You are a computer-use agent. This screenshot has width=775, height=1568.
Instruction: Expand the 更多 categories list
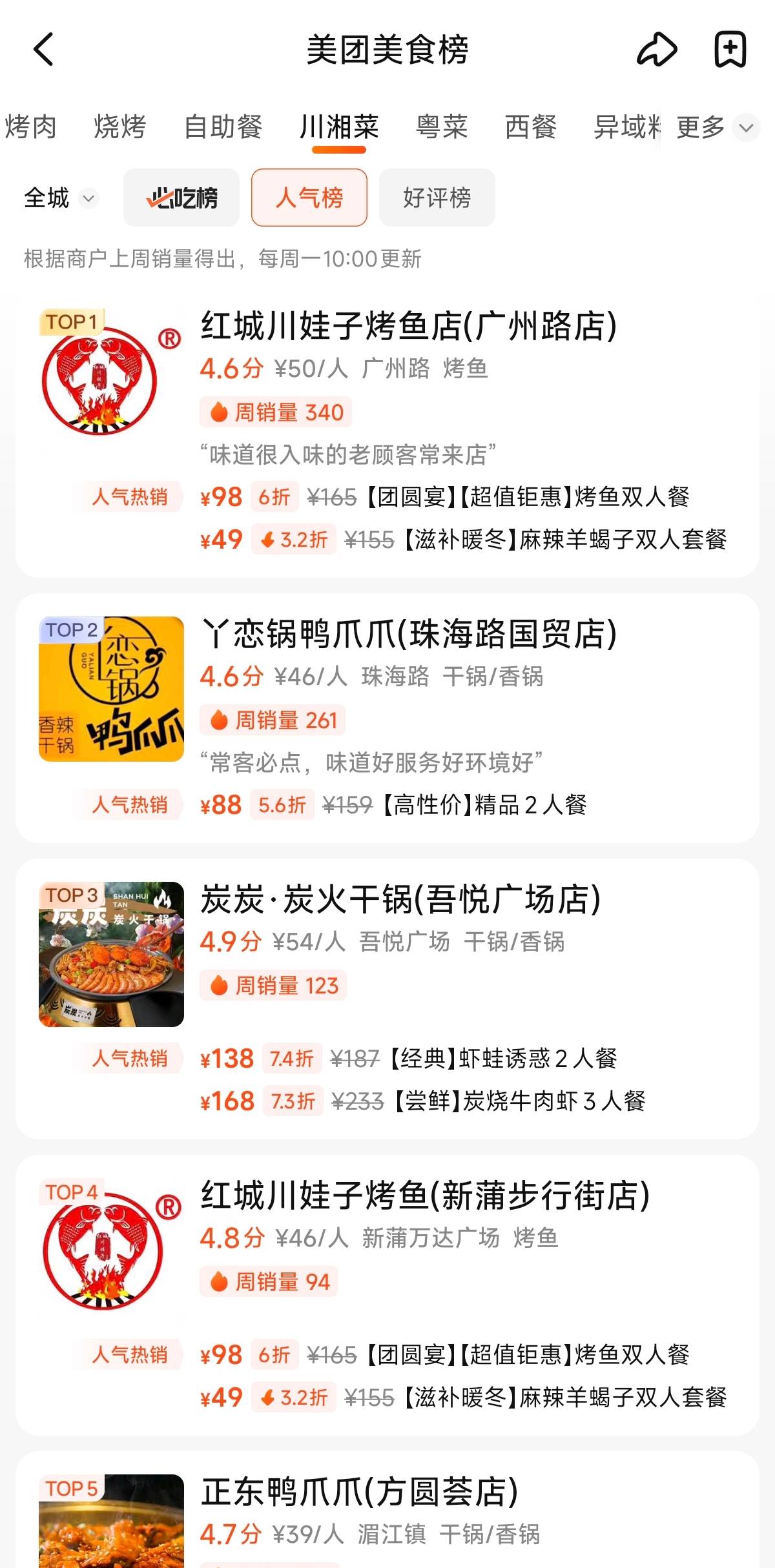[x=716, y=127]
